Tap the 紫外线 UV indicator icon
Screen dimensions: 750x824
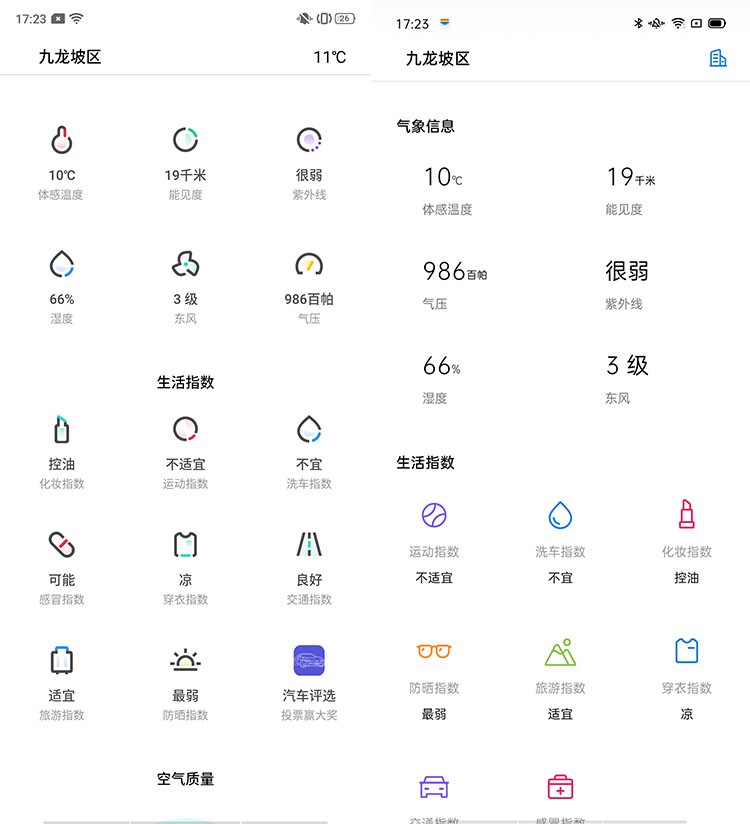307,140
